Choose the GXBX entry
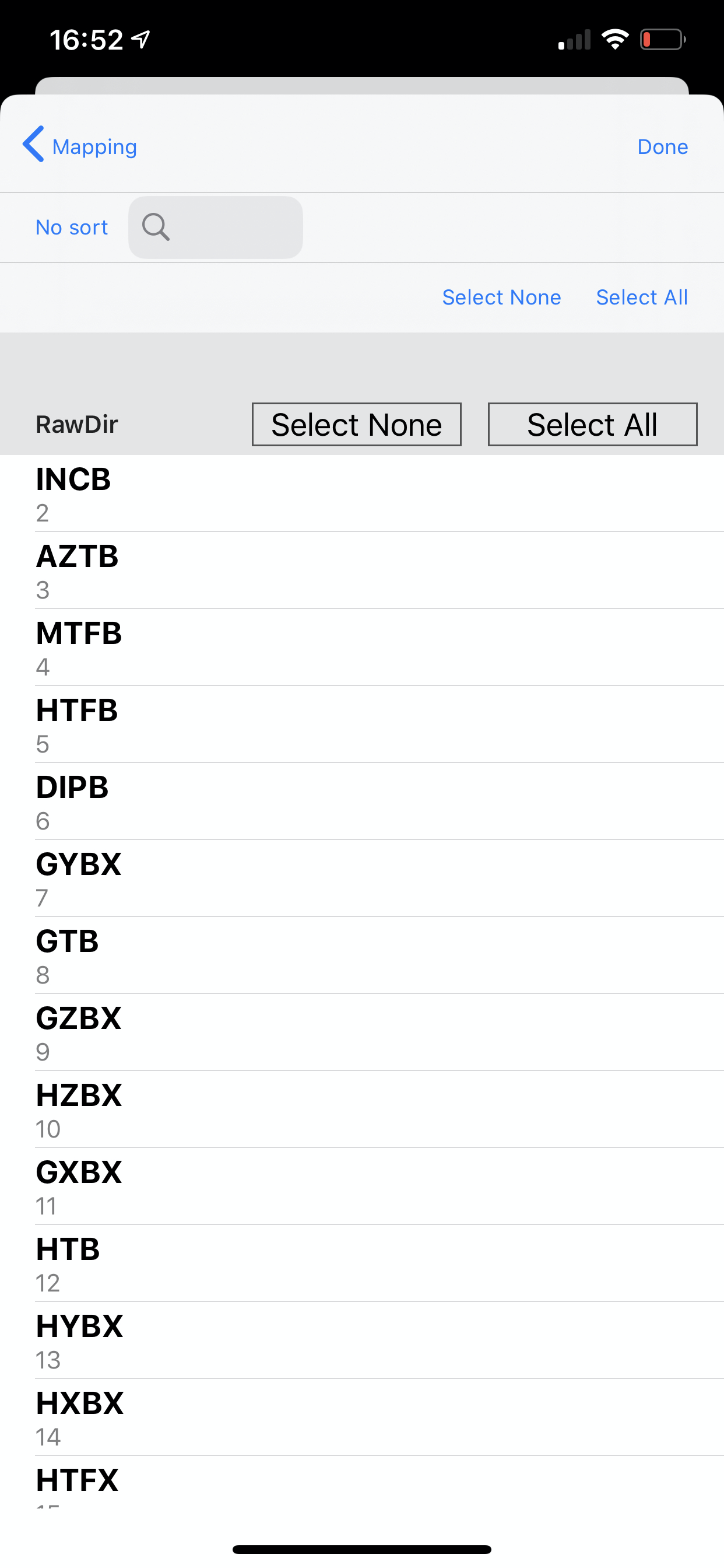 pyautogui.click(x=362, y=1186)
